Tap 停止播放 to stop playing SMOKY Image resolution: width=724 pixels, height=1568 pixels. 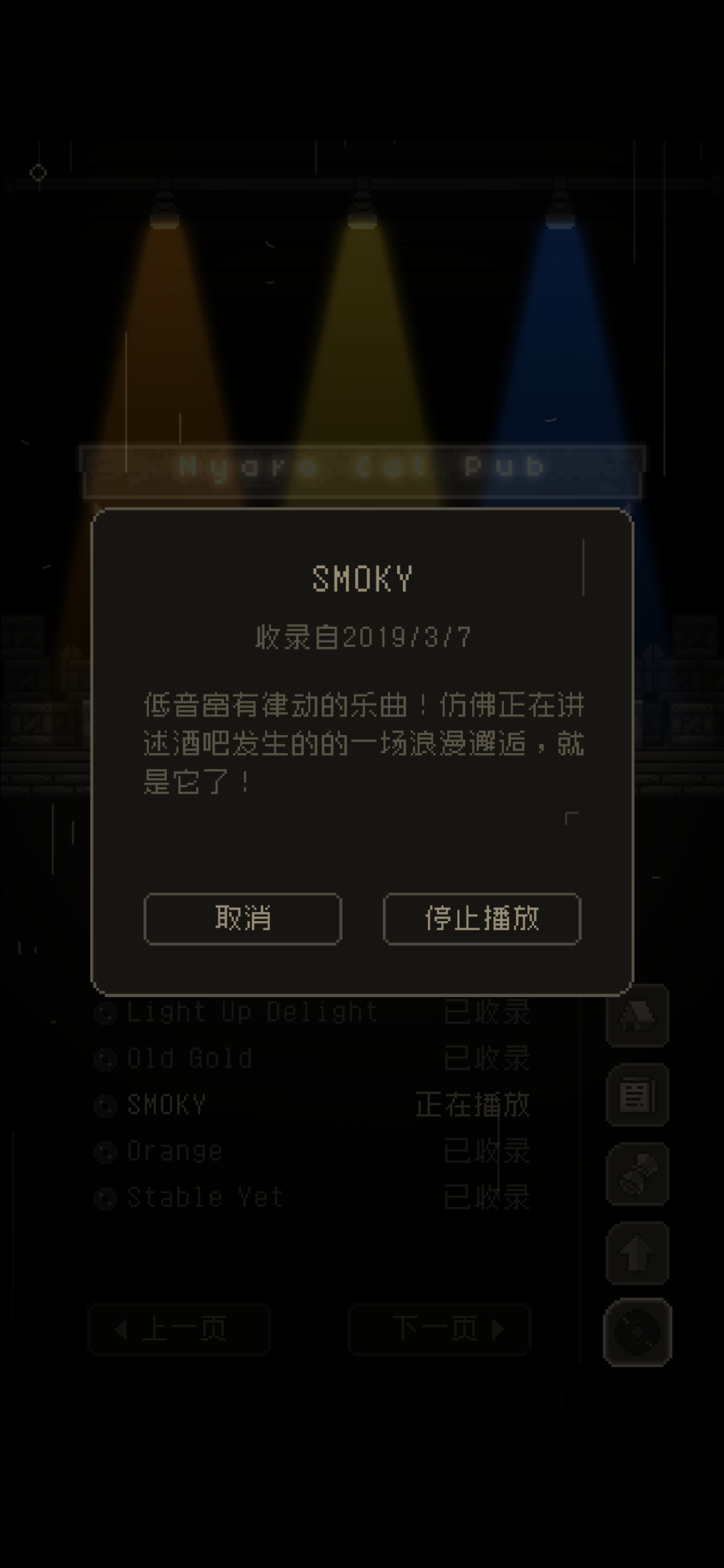[482, 919]
